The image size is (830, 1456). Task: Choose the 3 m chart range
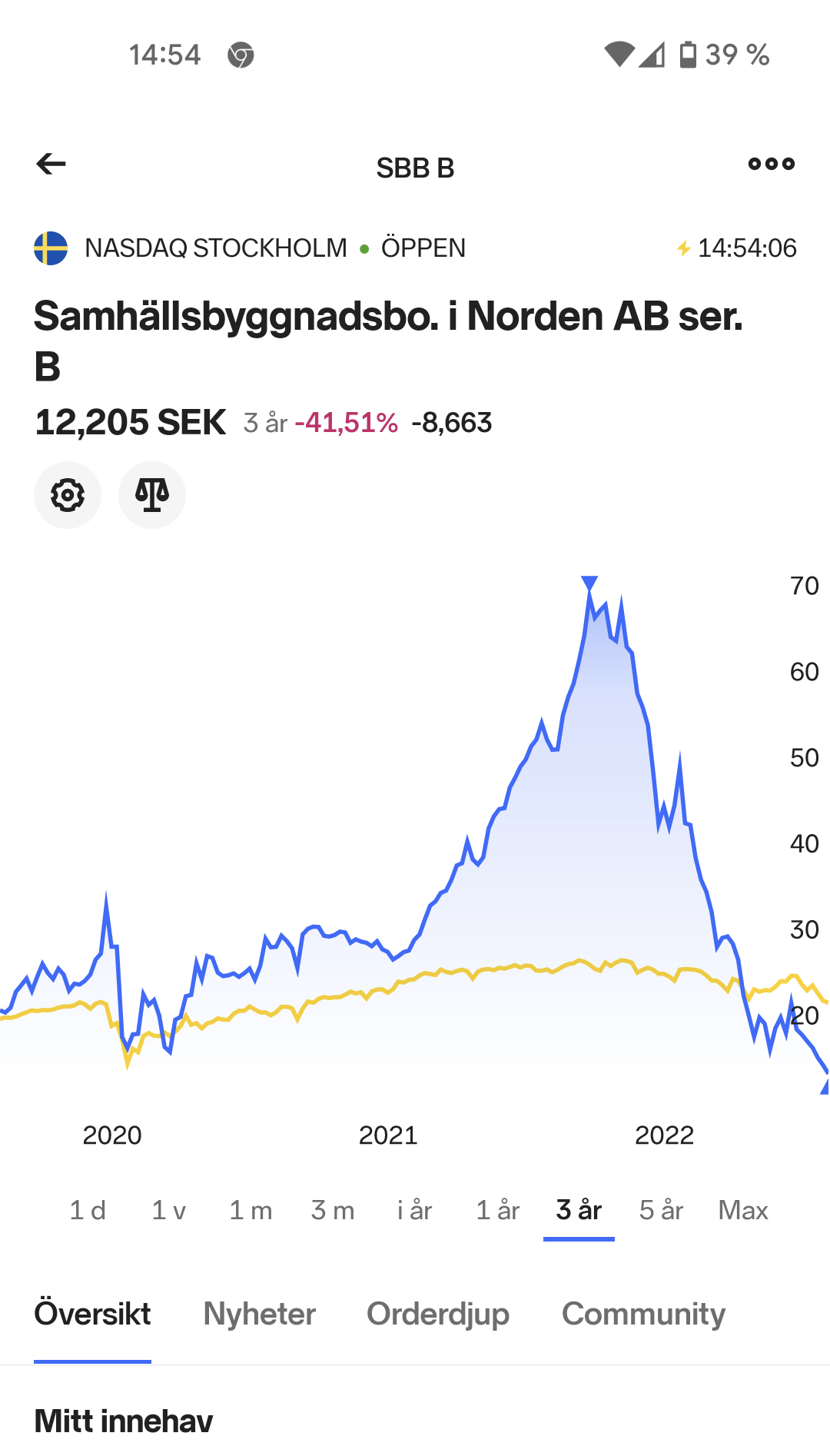pyautogui.click(x=333, y=1211)
